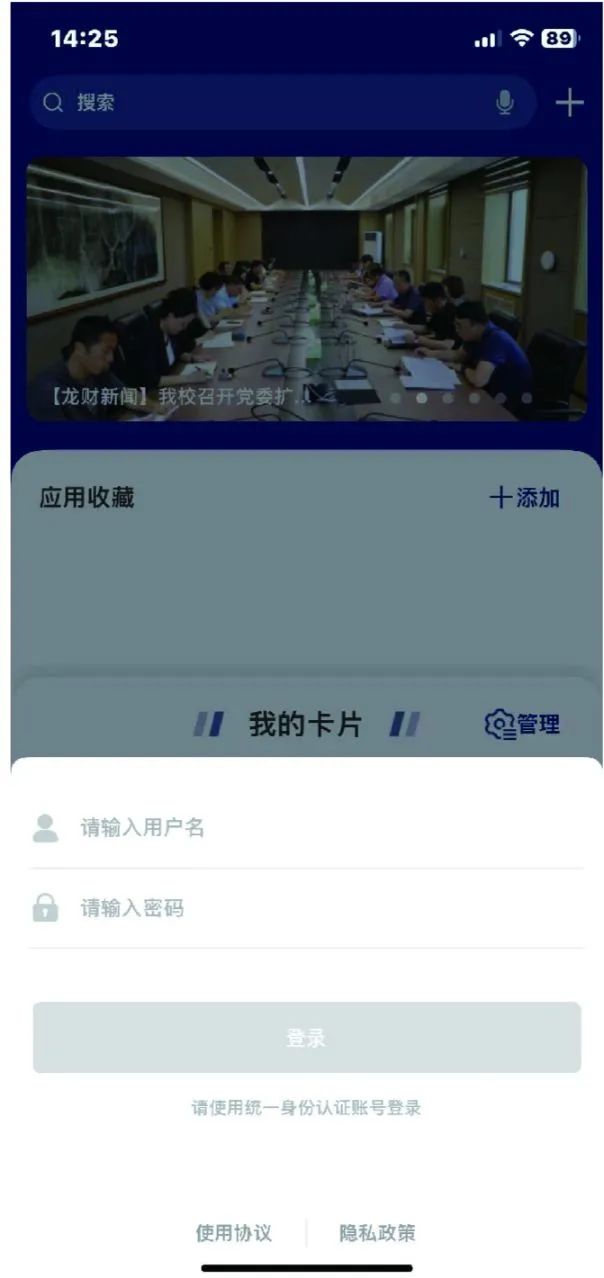Open the 龙财新闻 news banner

[x=306, y=290]
